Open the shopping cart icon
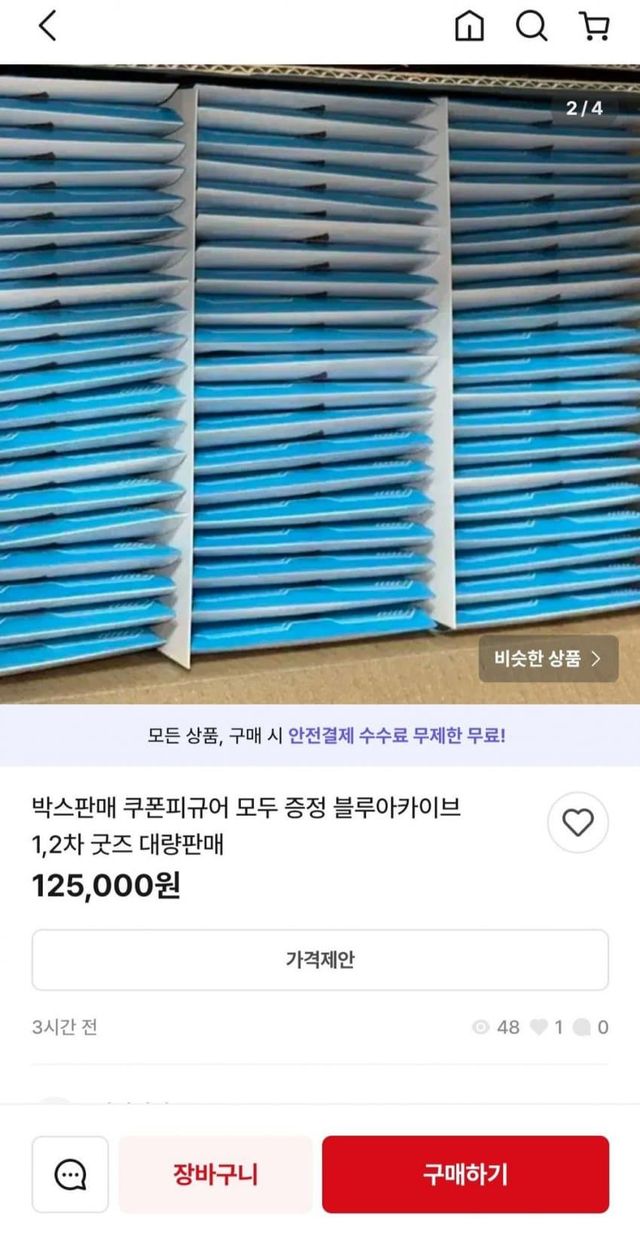The height and width of the screenshot is (1234, 640). point(594,27)
